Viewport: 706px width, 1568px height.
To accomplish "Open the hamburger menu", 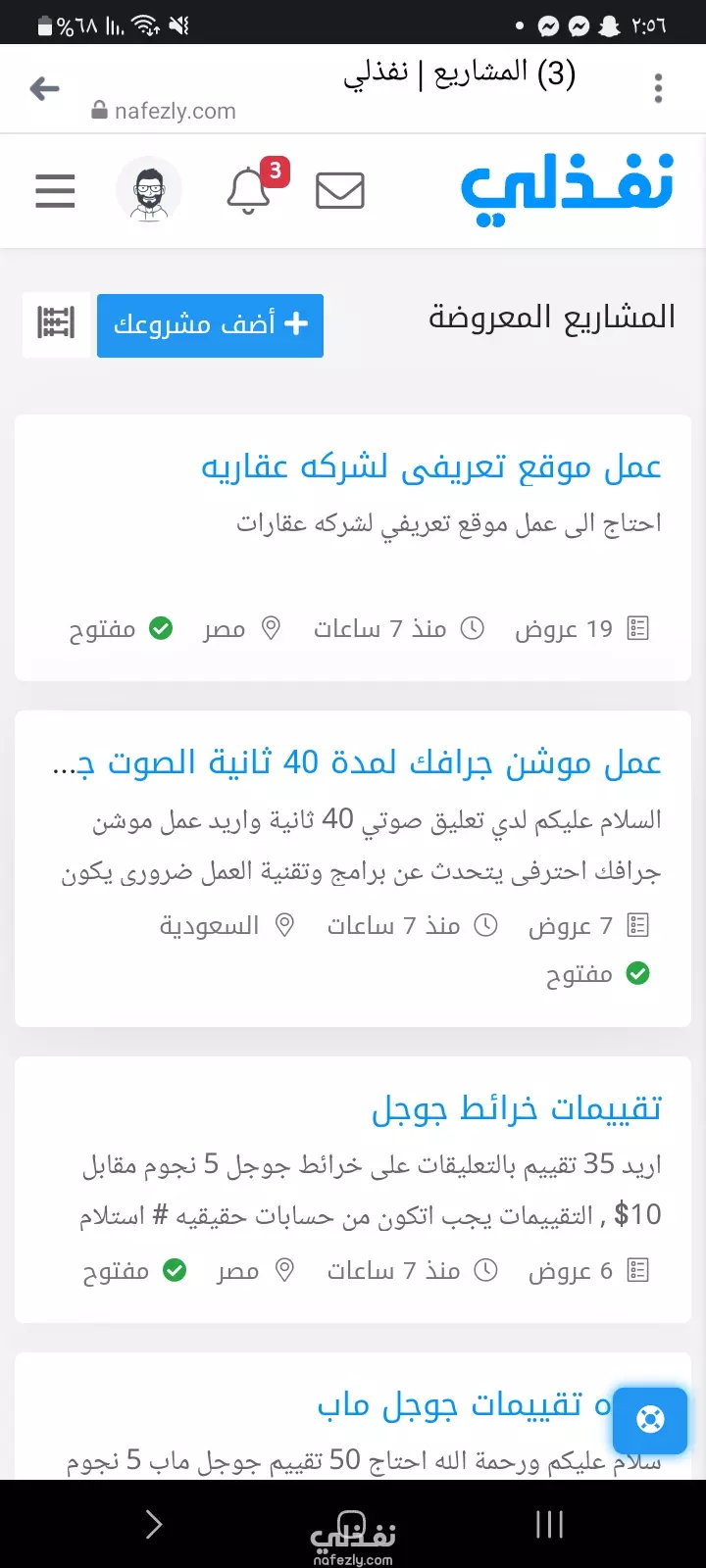I will tap(55, 190).
